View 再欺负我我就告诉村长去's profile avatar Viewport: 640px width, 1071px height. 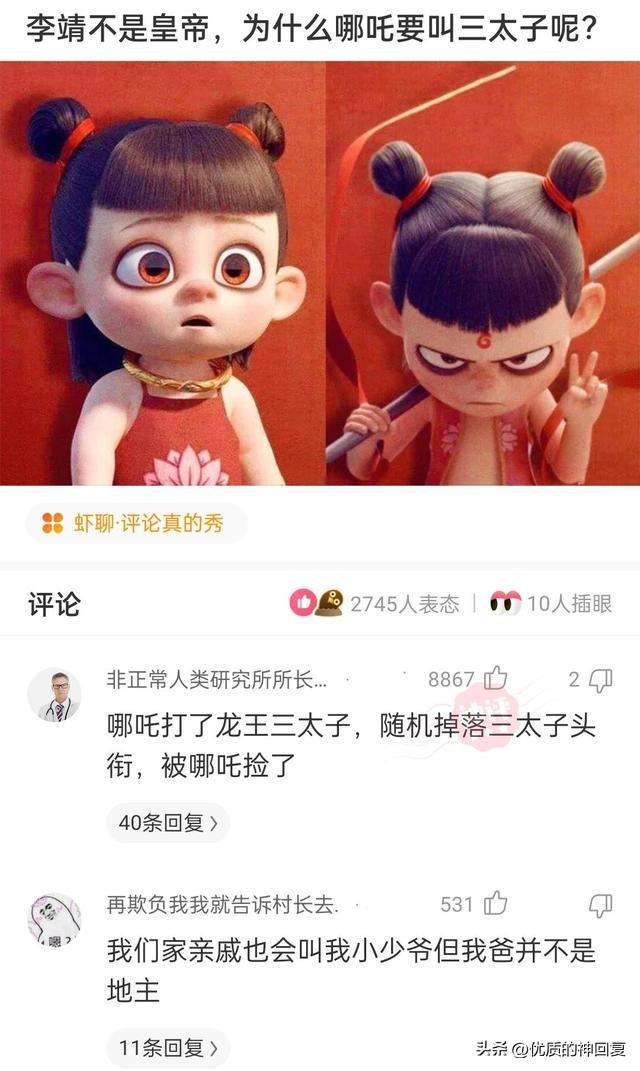(x=54, y=920)
